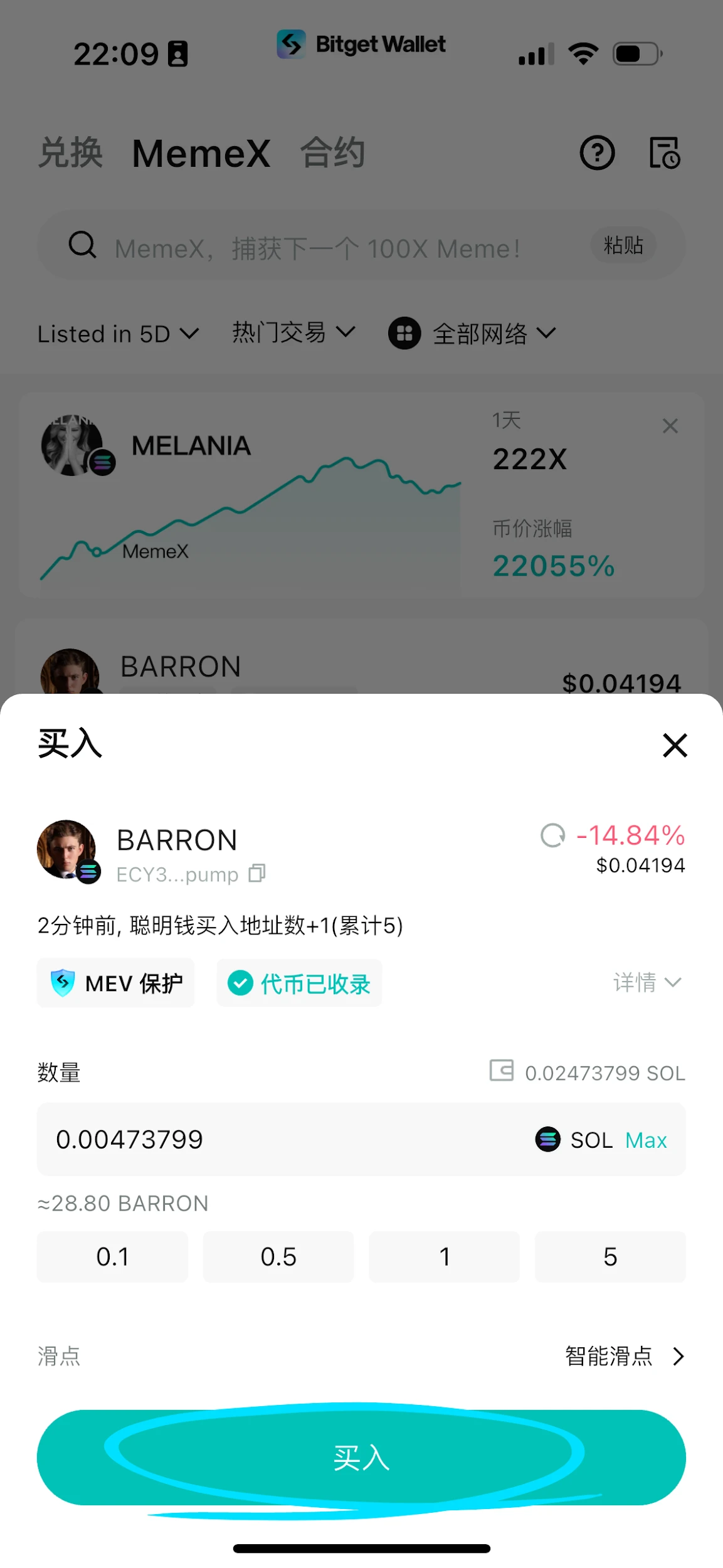Select the 0.1 SOL preset

click(113, 1257)
